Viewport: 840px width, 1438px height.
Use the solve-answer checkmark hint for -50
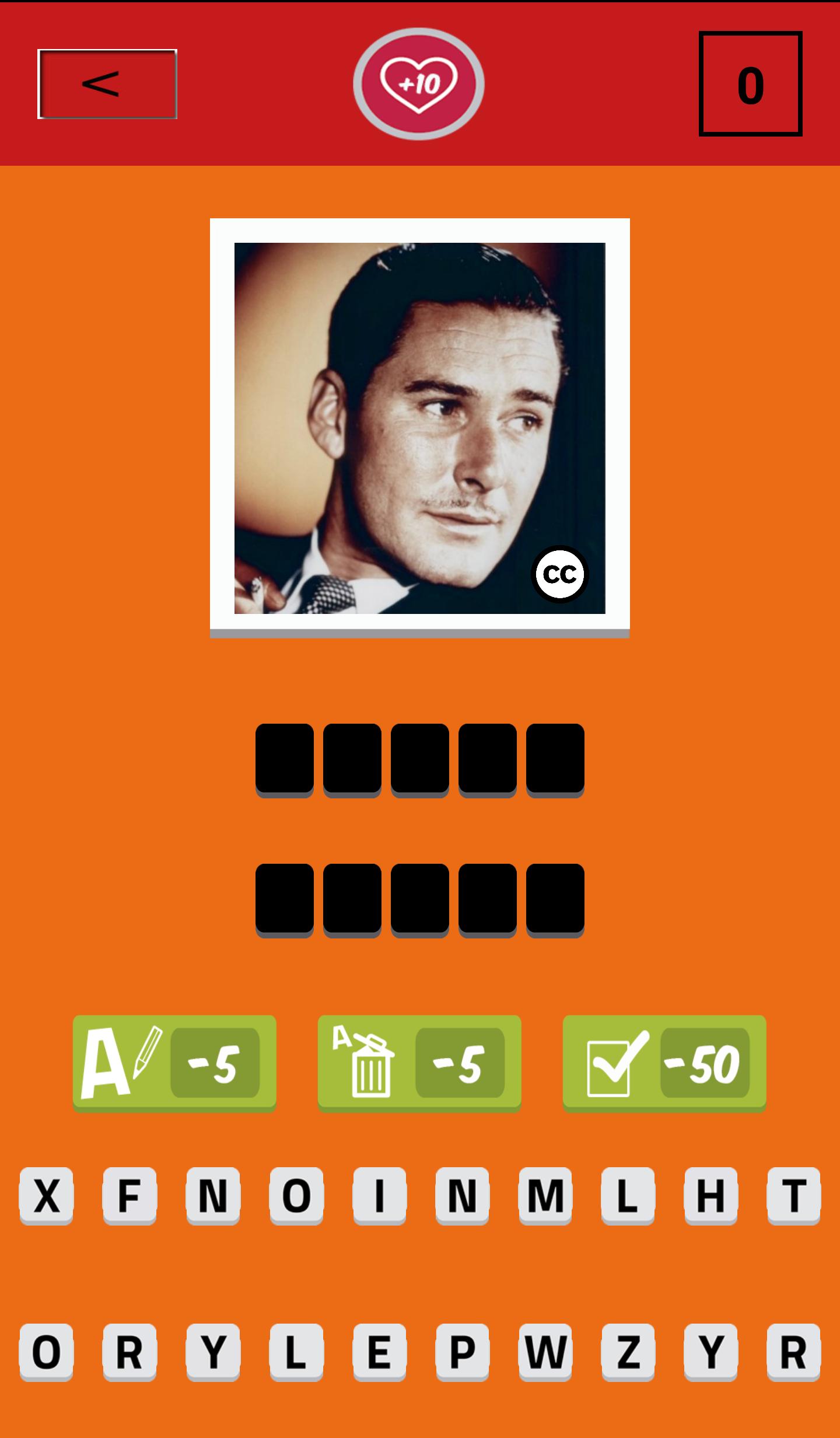664,1063
